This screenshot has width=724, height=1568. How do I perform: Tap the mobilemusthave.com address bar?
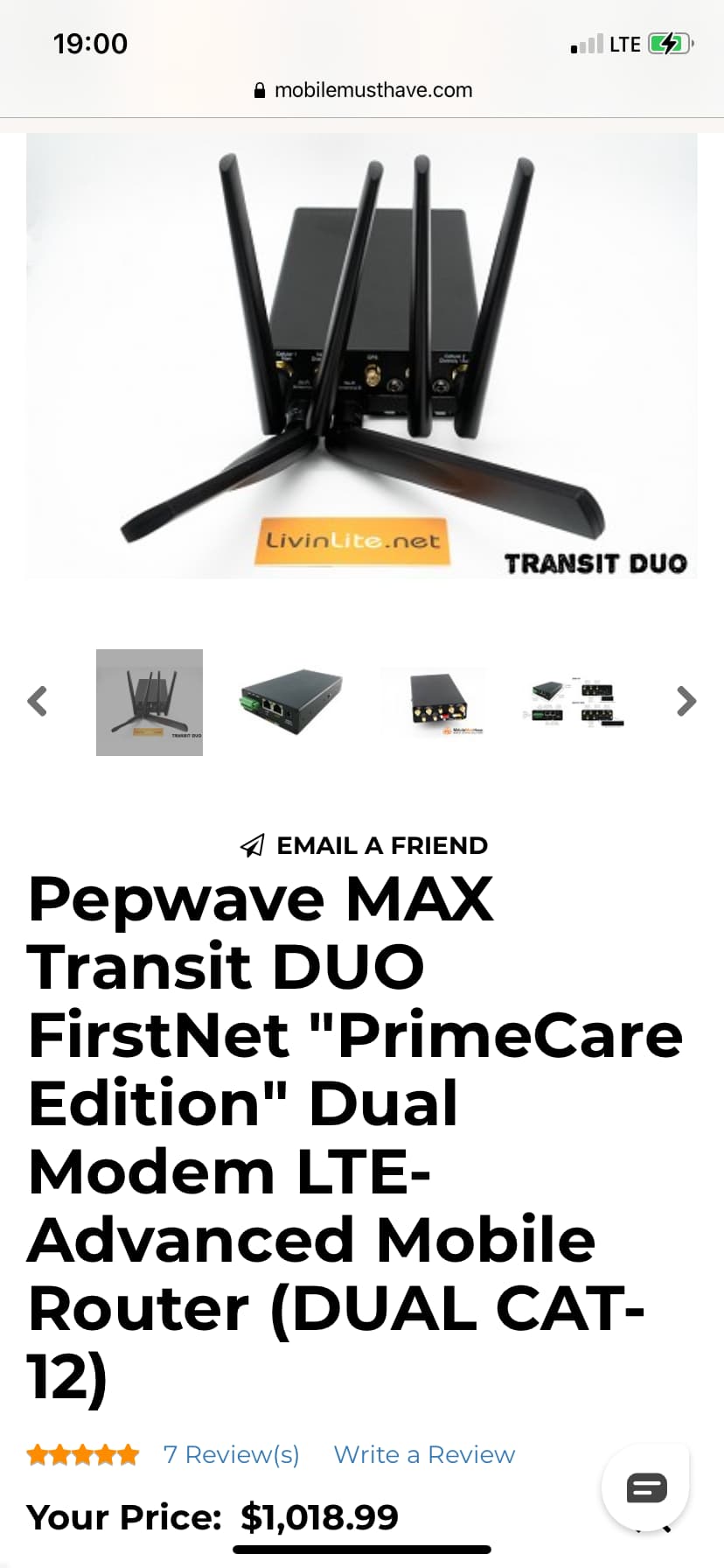pos(362,90)
